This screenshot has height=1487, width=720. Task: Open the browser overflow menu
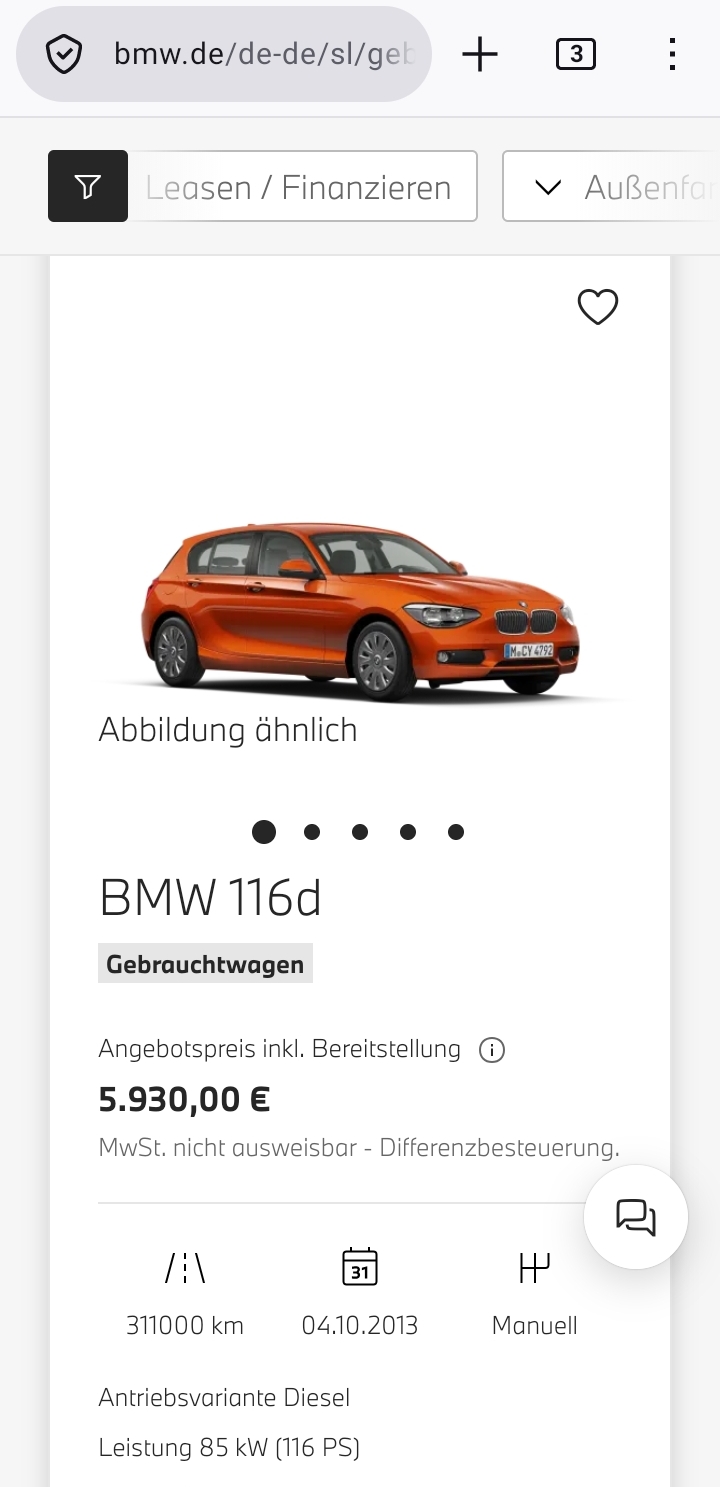point(672,54)
